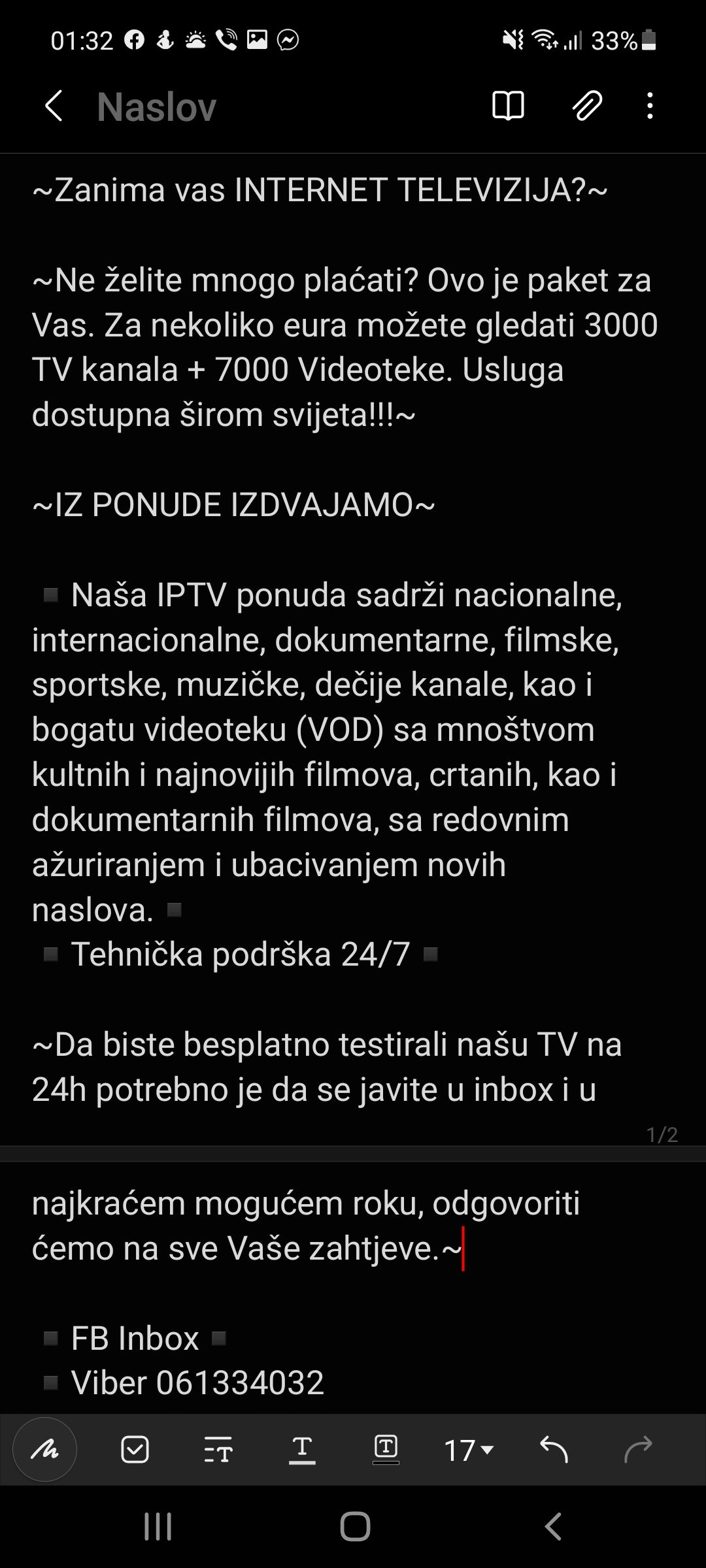706x1568 pixels.
Task: Insert a checklist checkbox
Action: (135, 1450)
